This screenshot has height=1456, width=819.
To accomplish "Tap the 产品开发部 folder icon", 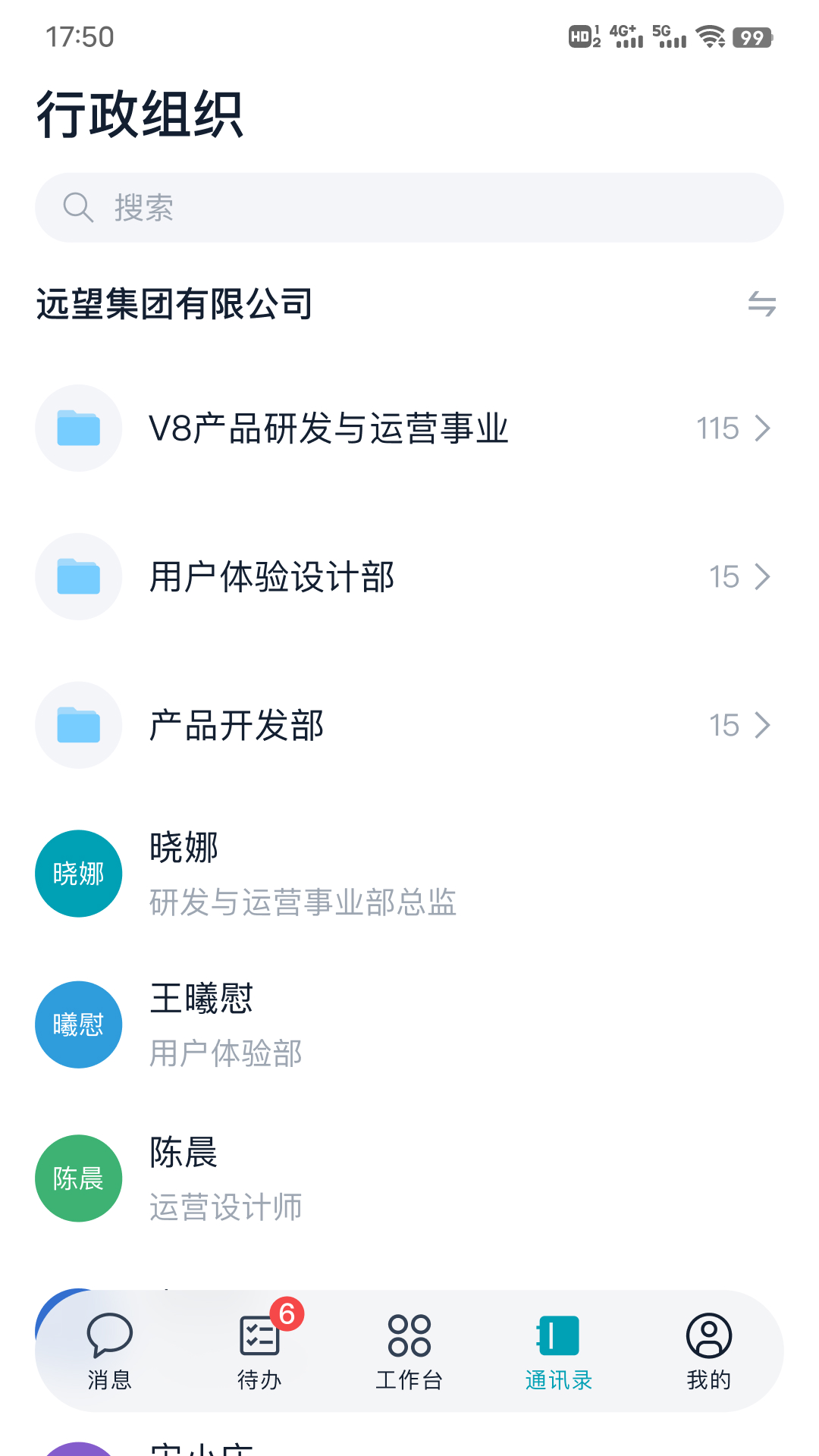I will pyautogui.click(x=78, y=725).
